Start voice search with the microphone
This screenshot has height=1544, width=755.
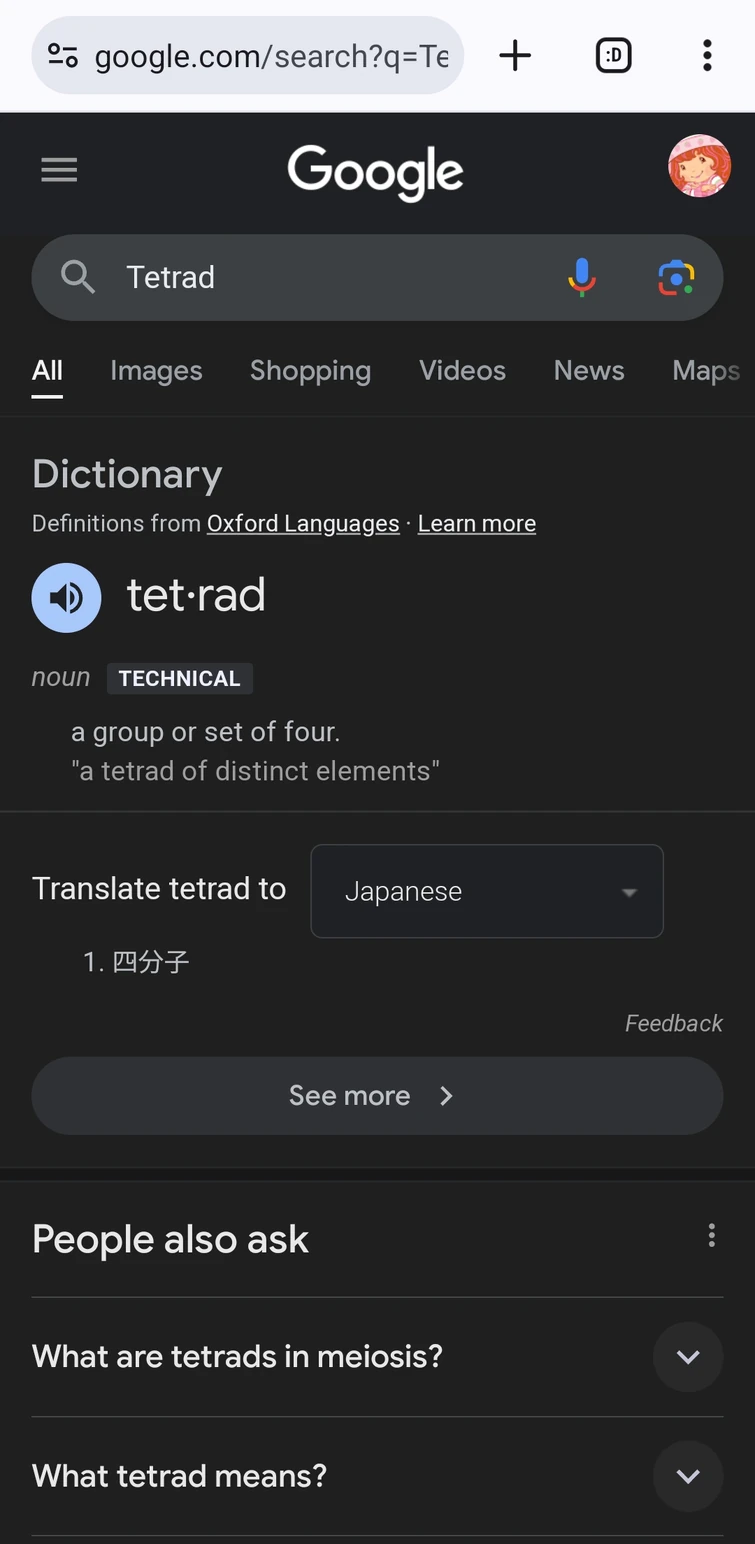[581, 277]
